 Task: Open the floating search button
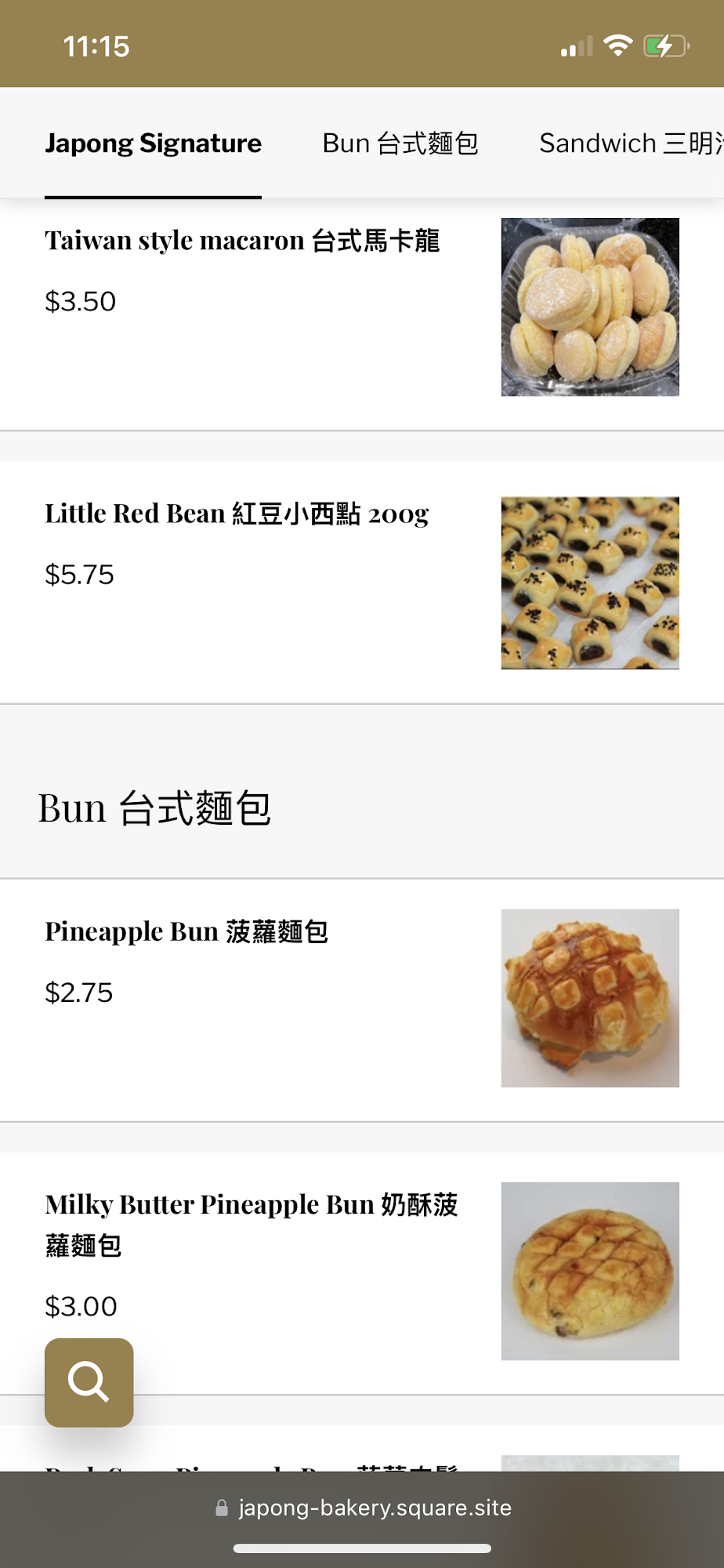tap(89, 1382)
